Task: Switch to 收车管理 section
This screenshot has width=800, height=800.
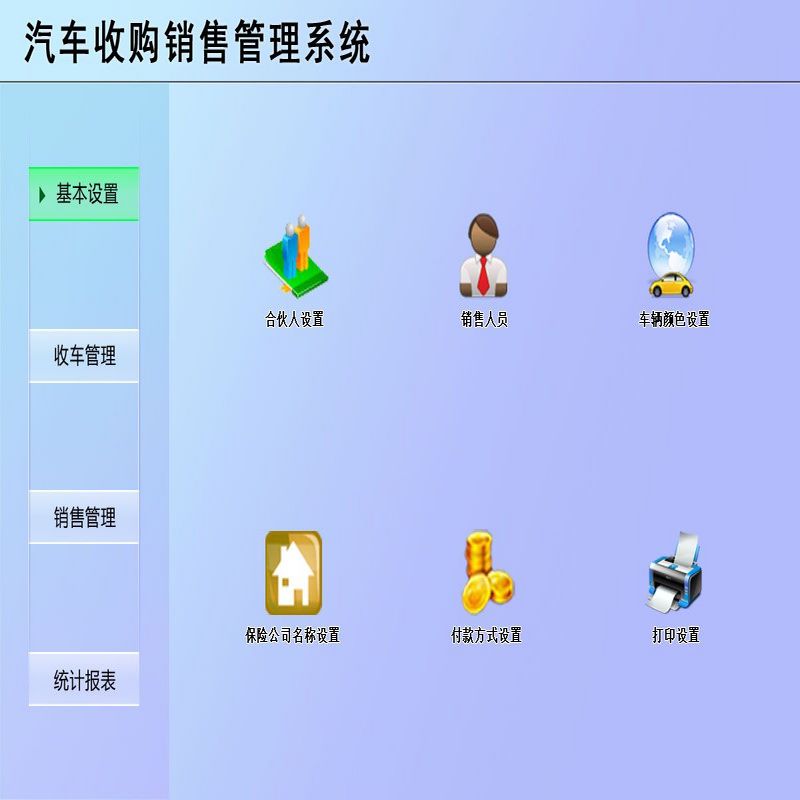Action: [x=84, y=356]
